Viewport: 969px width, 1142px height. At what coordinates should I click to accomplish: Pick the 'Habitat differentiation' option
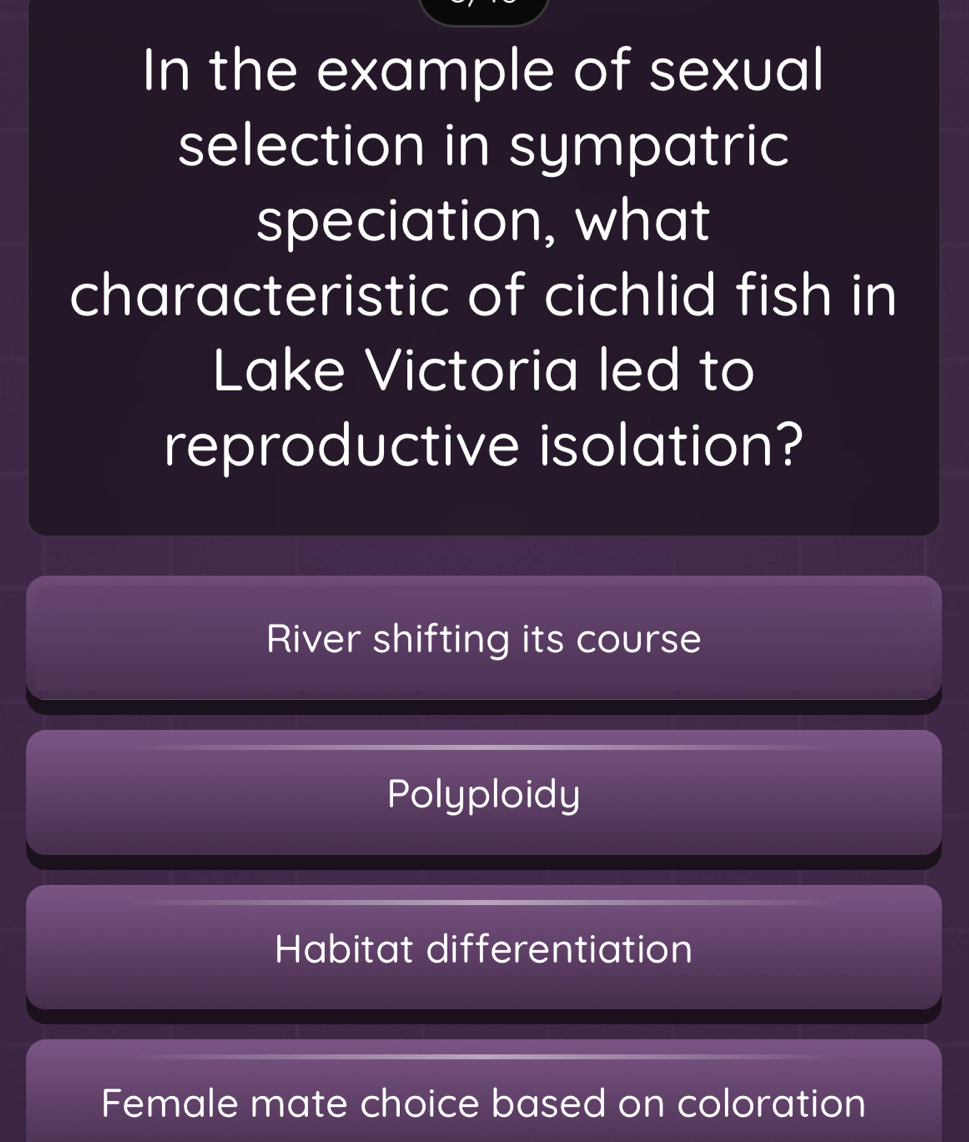point(484,948)
